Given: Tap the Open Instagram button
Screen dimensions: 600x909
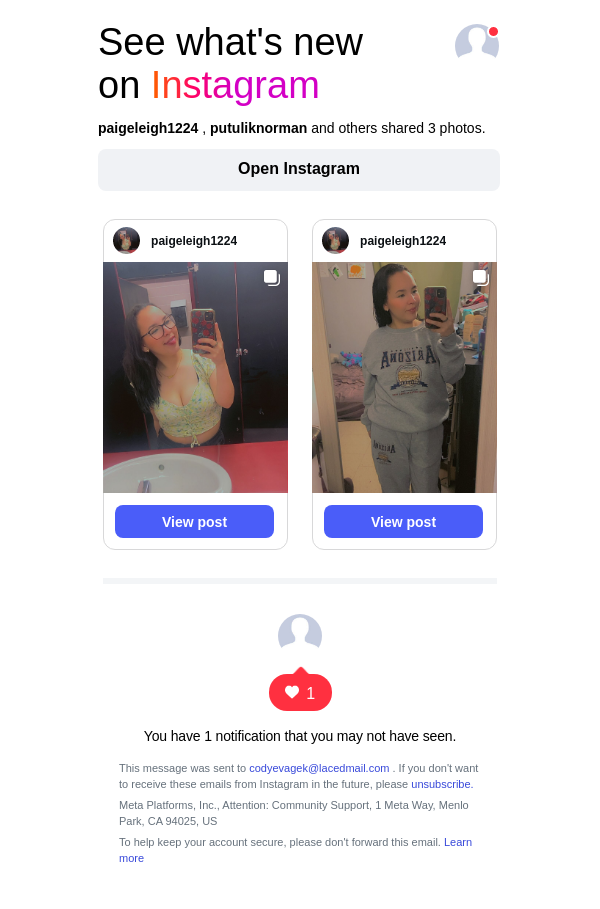Looking at the screenshot, I should click(298, 169).
